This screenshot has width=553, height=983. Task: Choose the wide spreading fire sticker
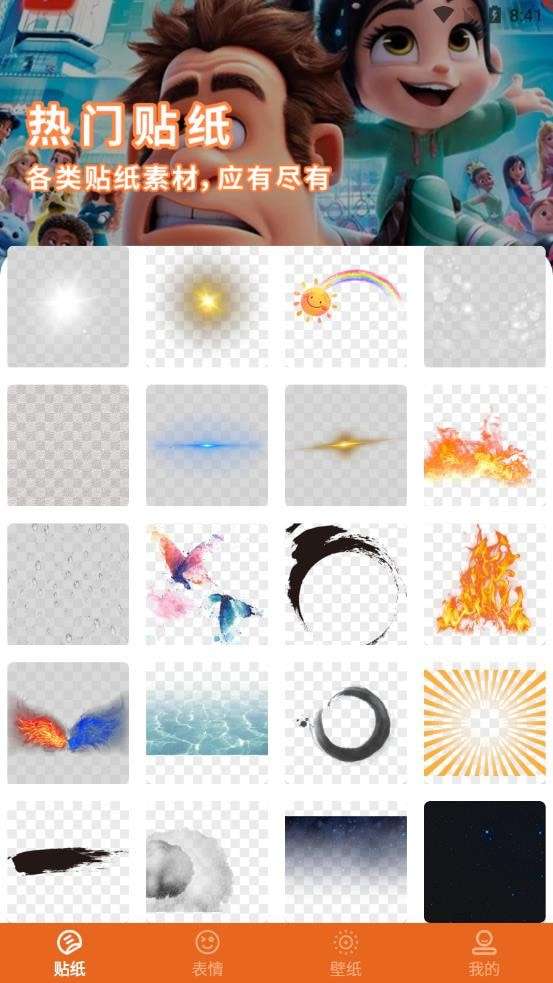click(x=485, y=445)
